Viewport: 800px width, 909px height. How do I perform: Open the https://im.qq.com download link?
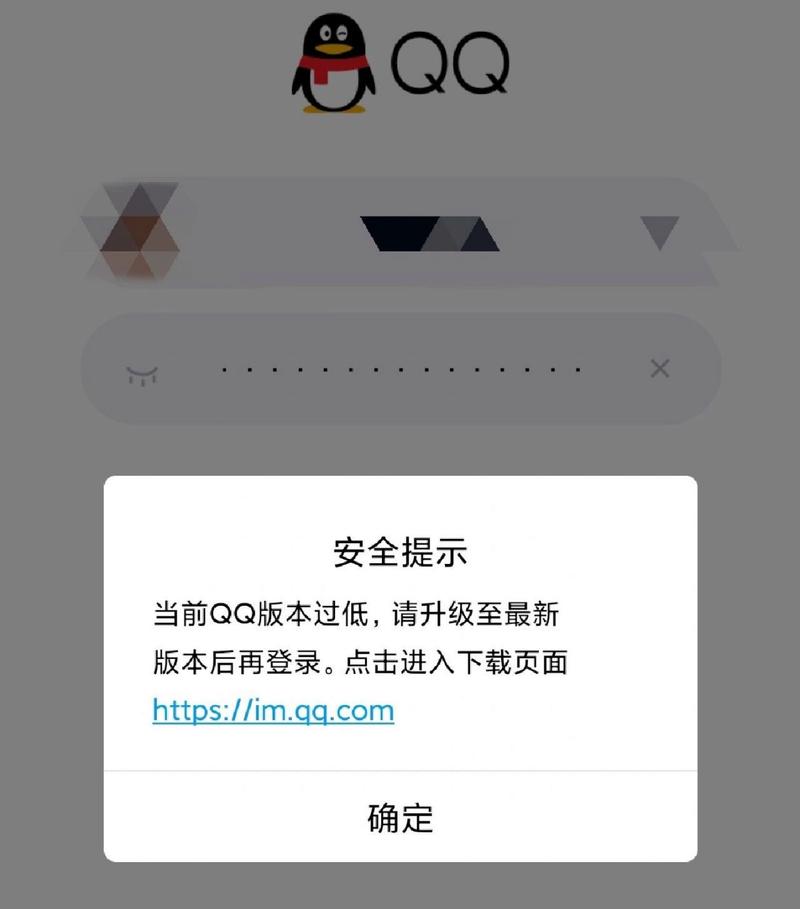click(273, 710)
